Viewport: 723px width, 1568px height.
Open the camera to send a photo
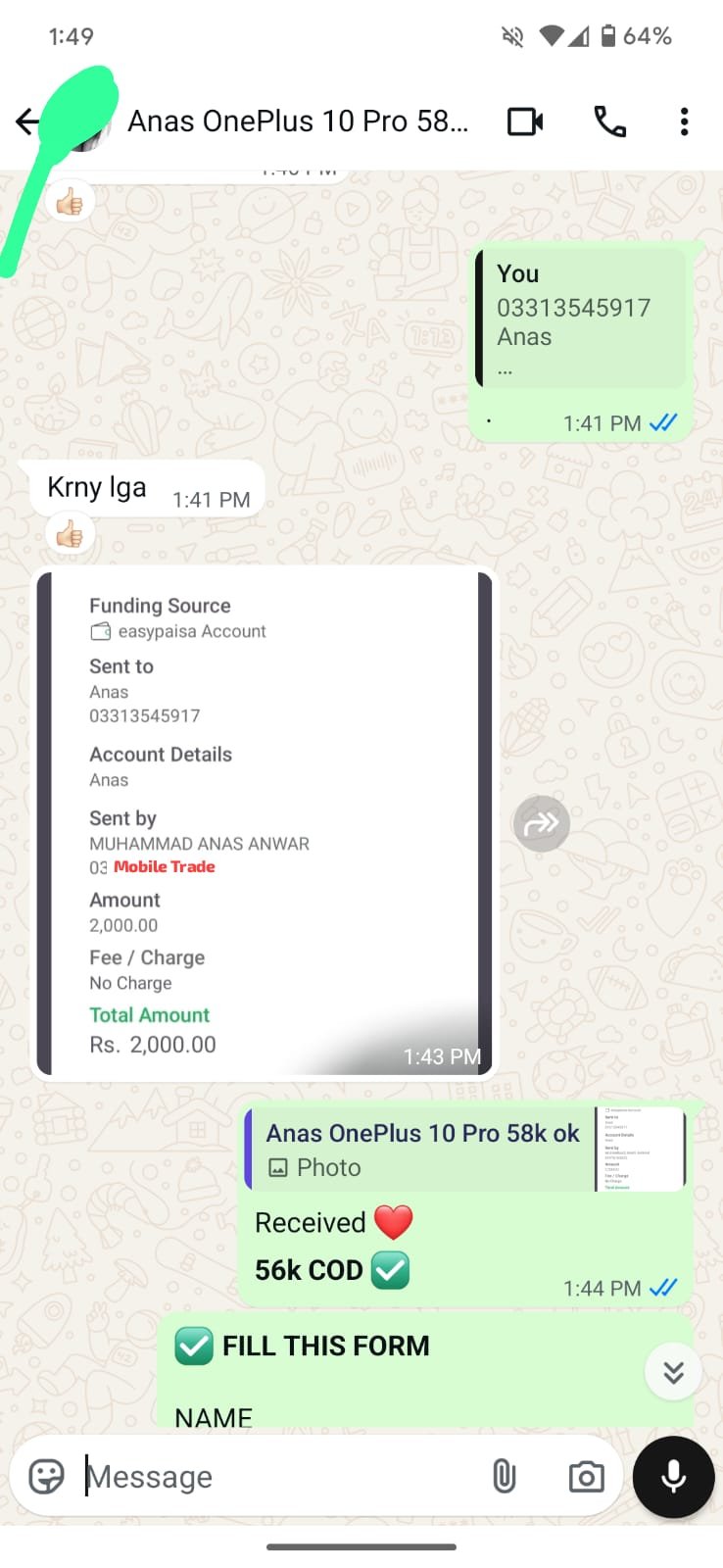[x=586, y=1476]
